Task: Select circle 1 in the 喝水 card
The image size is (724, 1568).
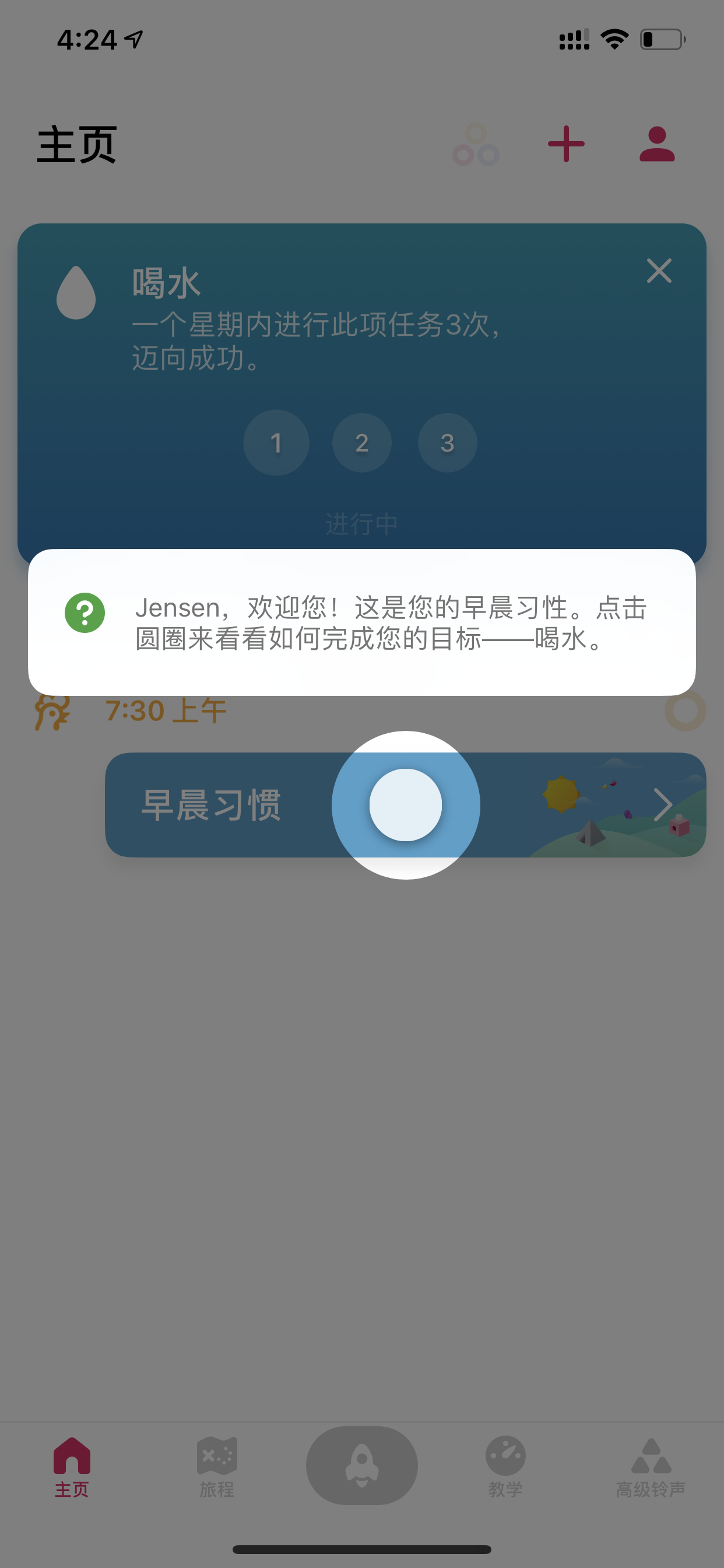Action: tap(276, 443)
